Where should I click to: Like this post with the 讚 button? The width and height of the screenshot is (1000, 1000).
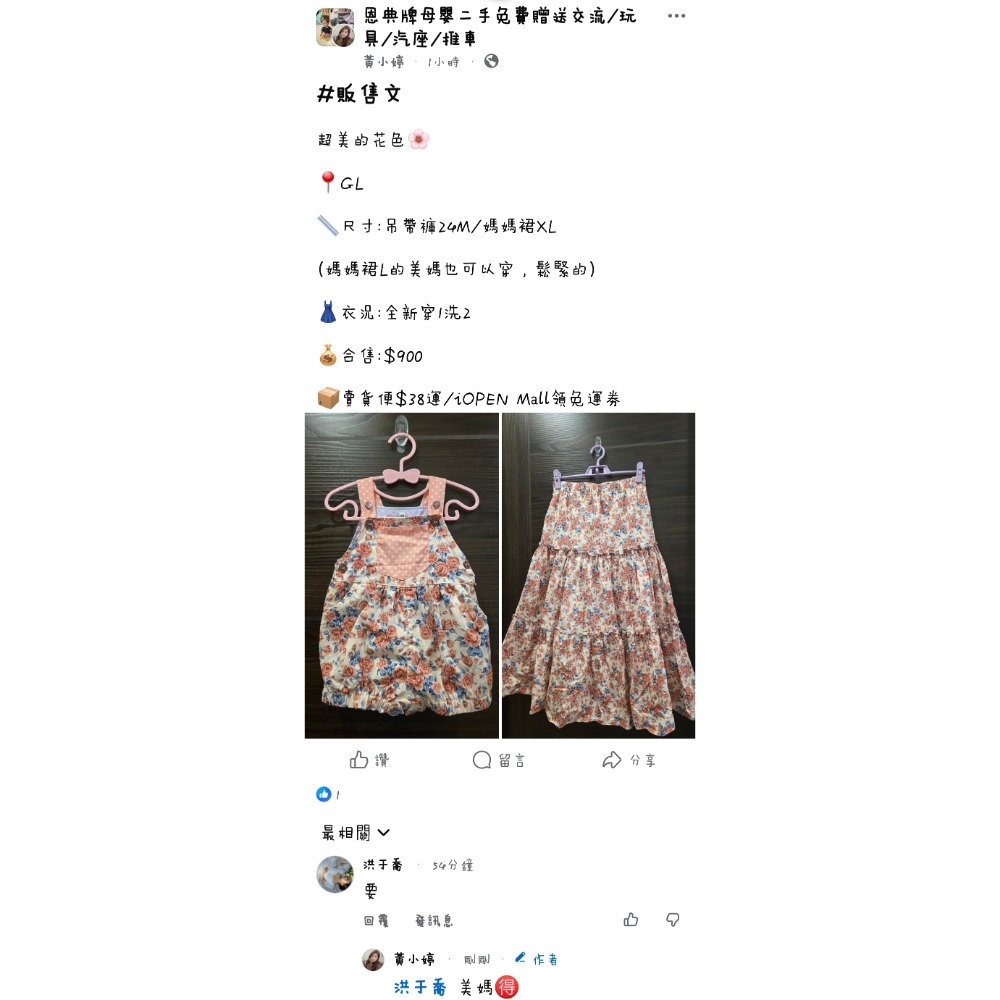tap(370, 761)
